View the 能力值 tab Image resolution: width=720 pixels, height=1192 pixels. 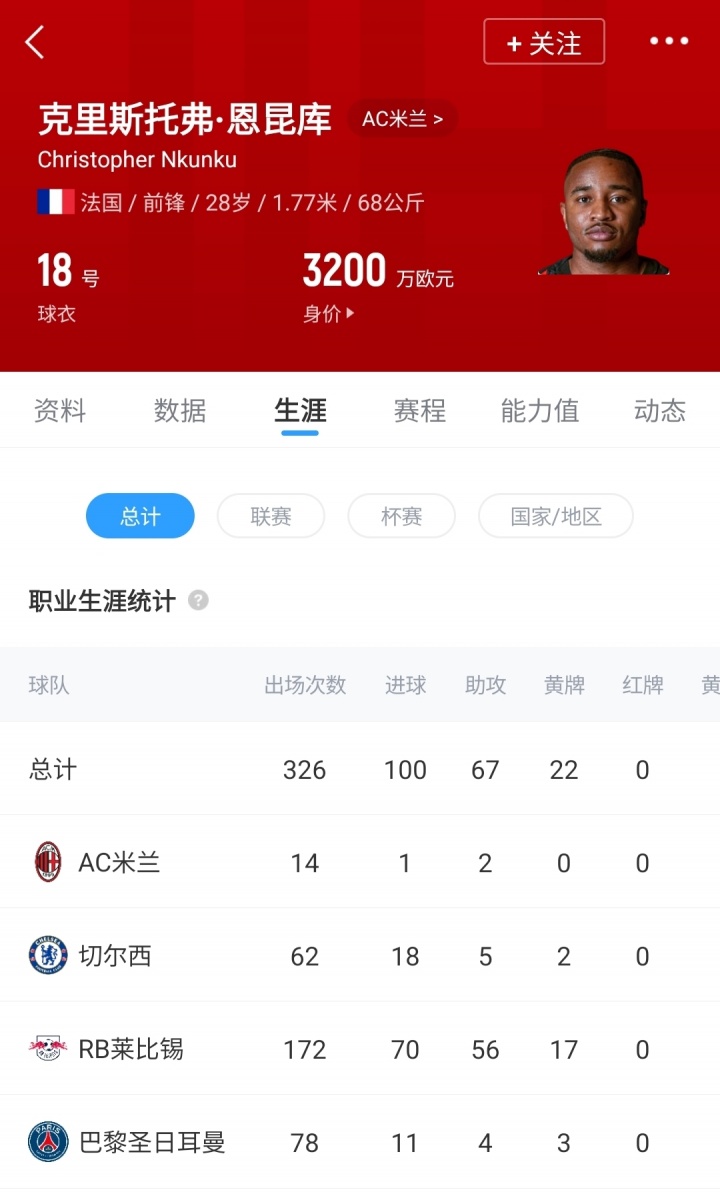tap(540, 410)
